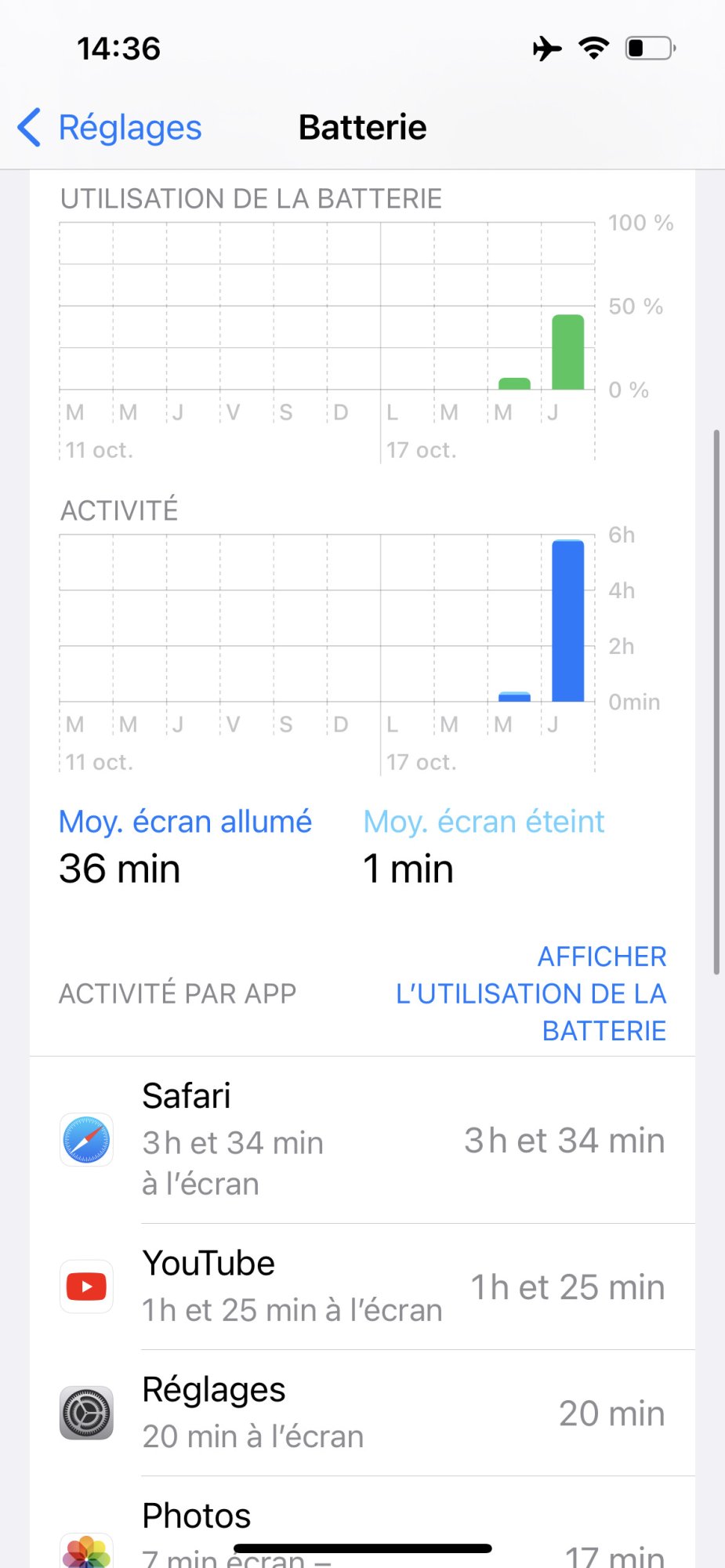Tap Wednesday's blue activity bar
This screenshot has width=725, height=1568.
(x=514, y=696)
